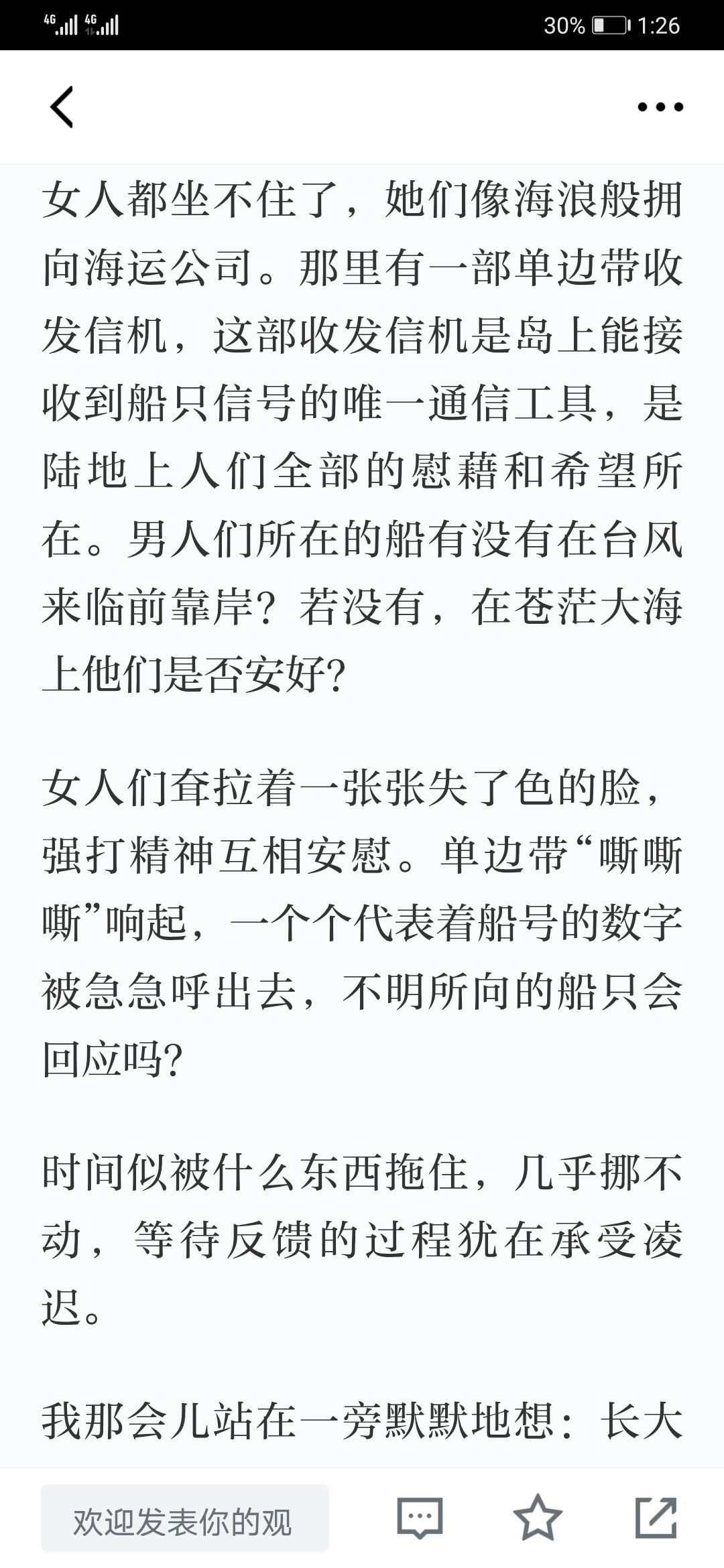Go back using the top-left arrow
Screen dimensions: 724x1568
pos(62,107)
